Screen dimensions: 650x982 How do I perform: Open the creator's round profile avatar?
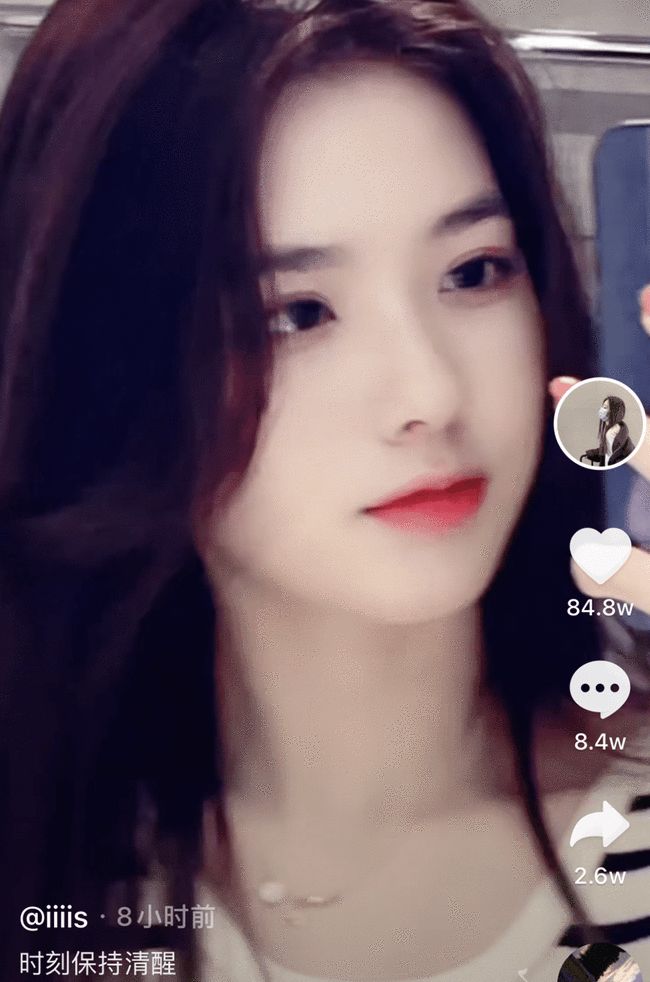(x=600, y=424)
